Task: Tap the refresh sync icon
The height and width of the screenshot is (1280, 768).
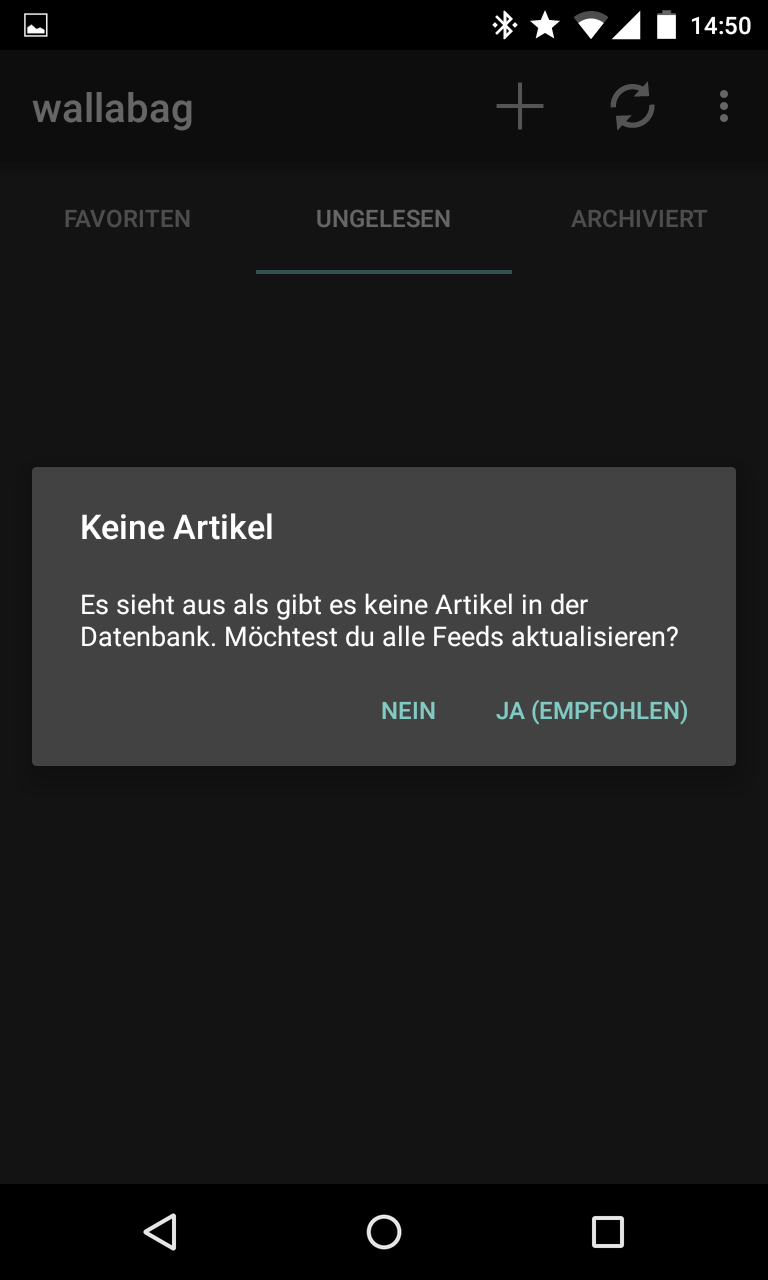Action: [632, 107]
